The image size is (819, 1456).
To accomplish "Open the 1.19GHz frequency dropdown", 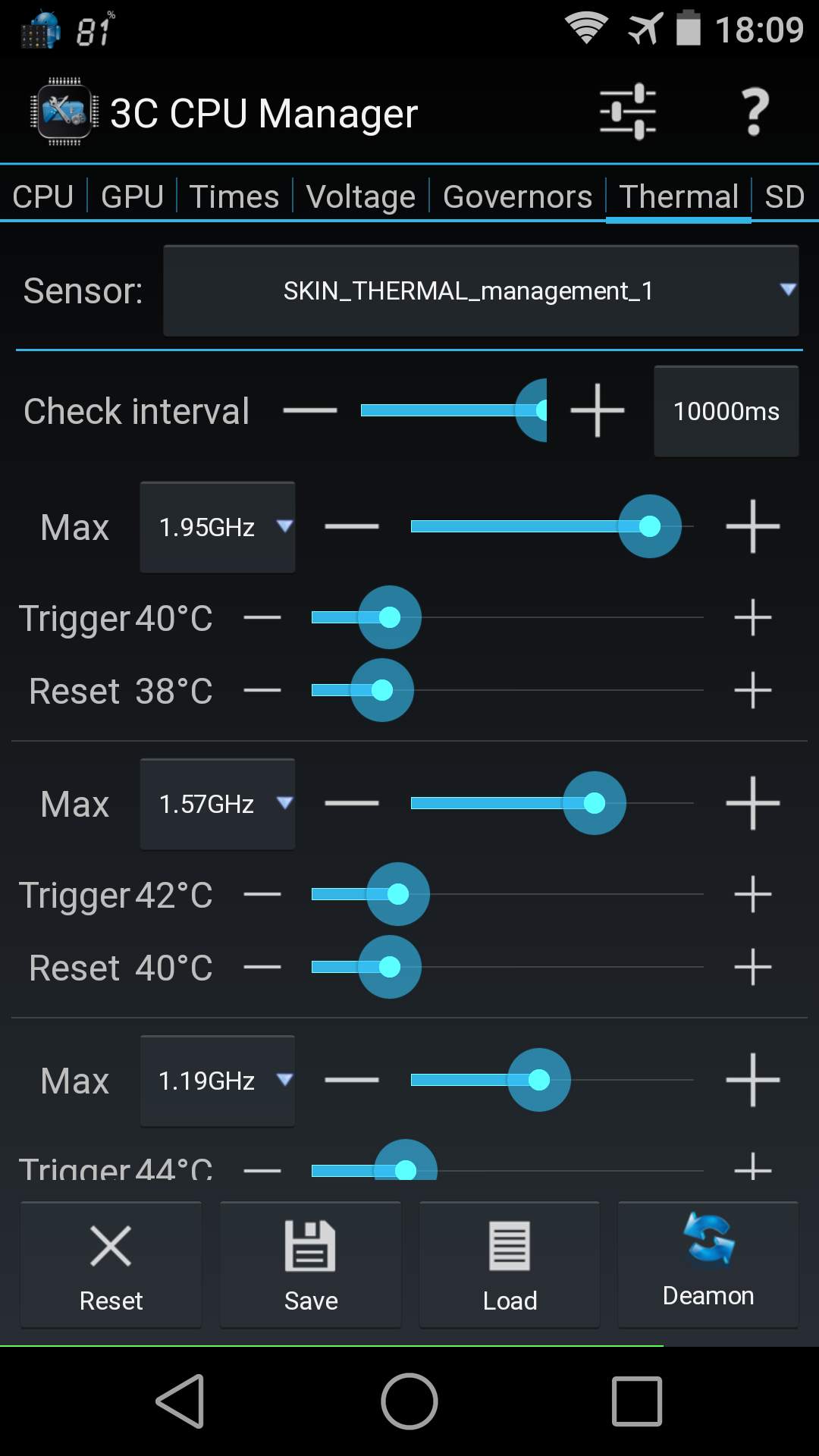I will pos(217,1081).
